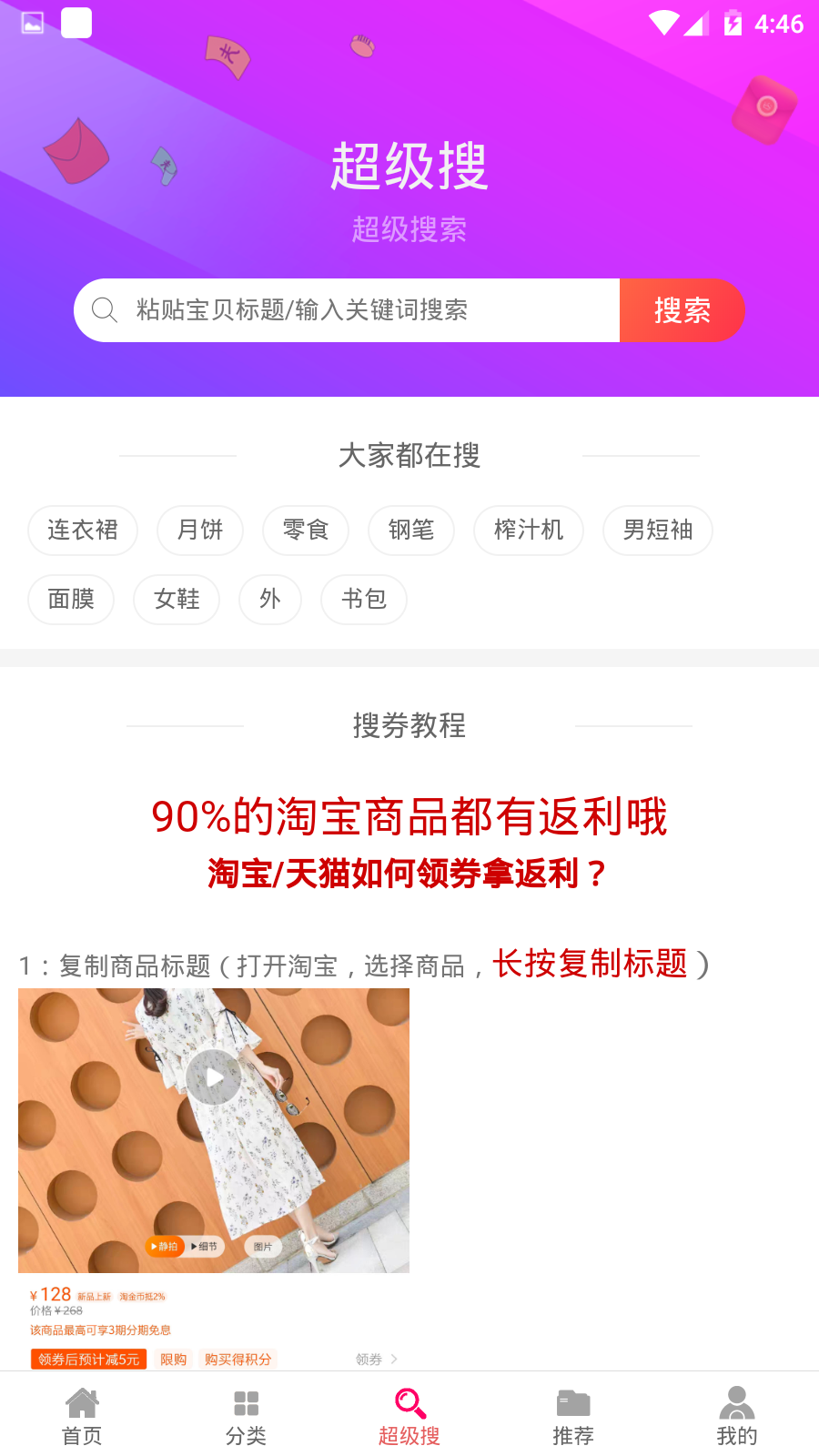Tap the 面膜 search chip
Image resolution: width=819 pixels, height=1456 pixels.
coord(71,600)
